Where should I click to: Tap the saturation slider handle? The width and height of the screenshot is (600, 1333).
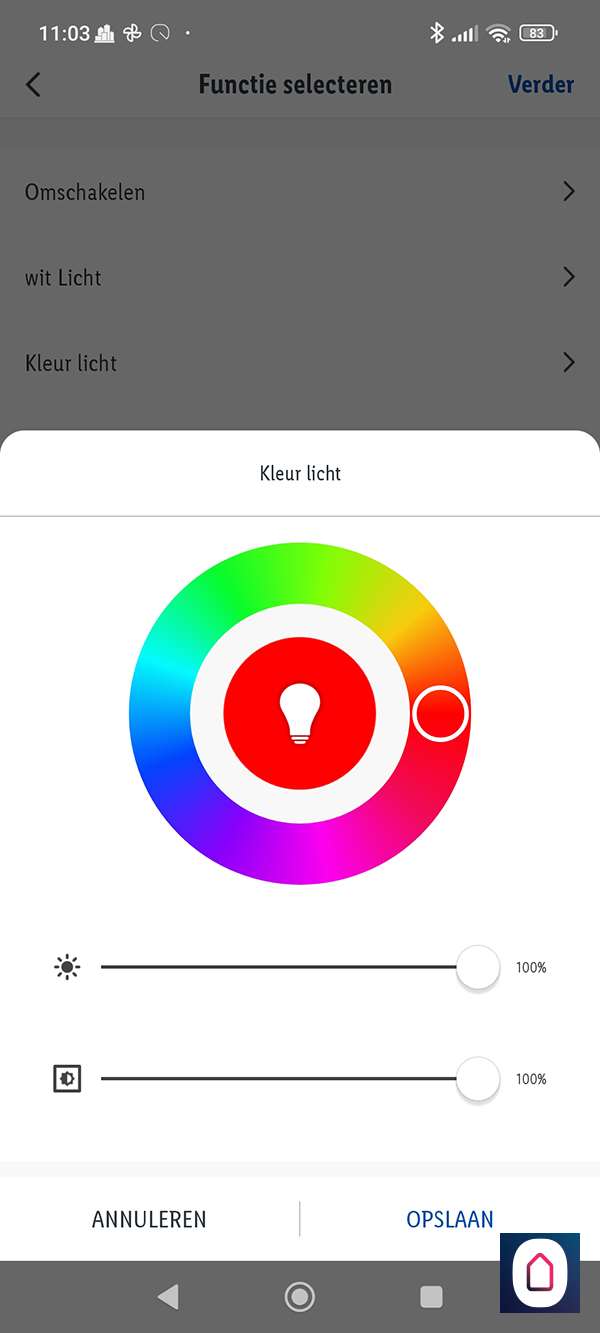pyautogui.click(x=478, y=1079)
